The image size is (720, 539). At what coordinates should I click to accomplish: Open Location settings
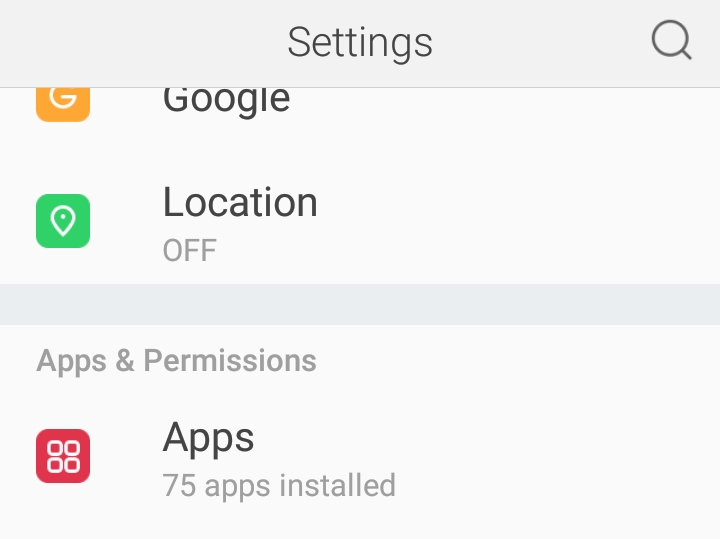click(240, 220)
